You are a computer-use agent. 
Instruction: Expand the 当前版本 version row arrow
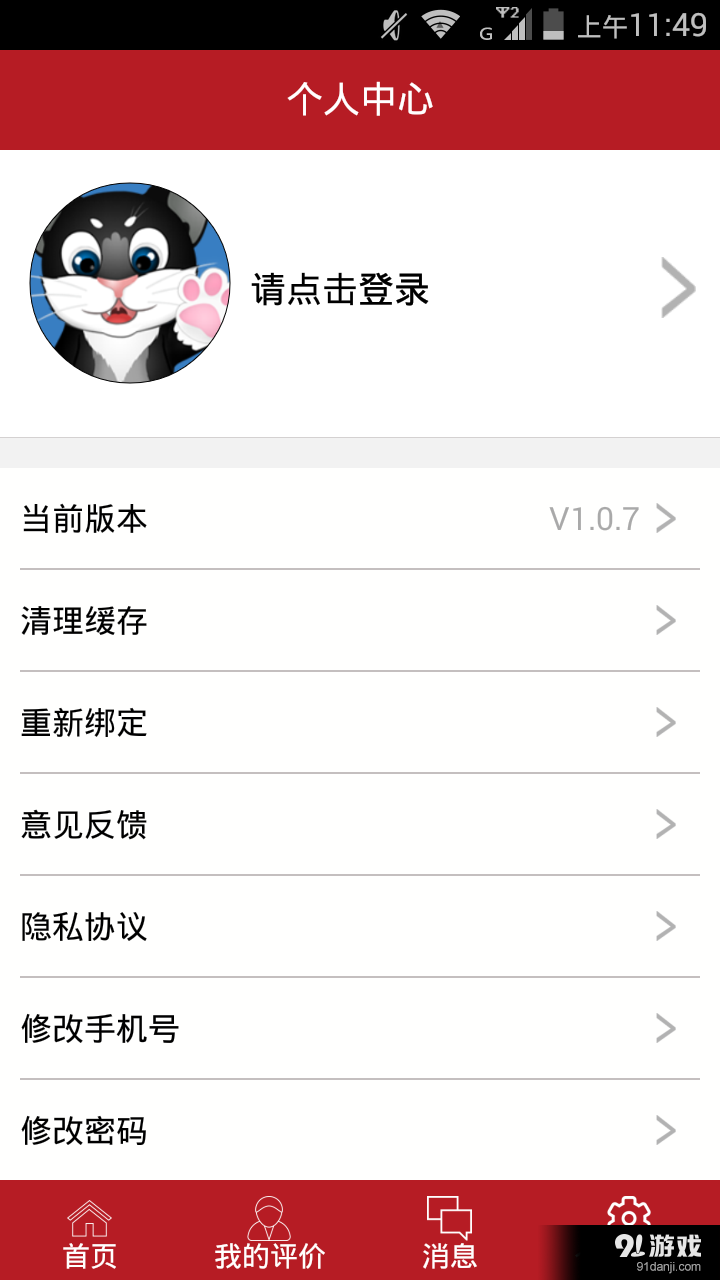tap(664, 518)
